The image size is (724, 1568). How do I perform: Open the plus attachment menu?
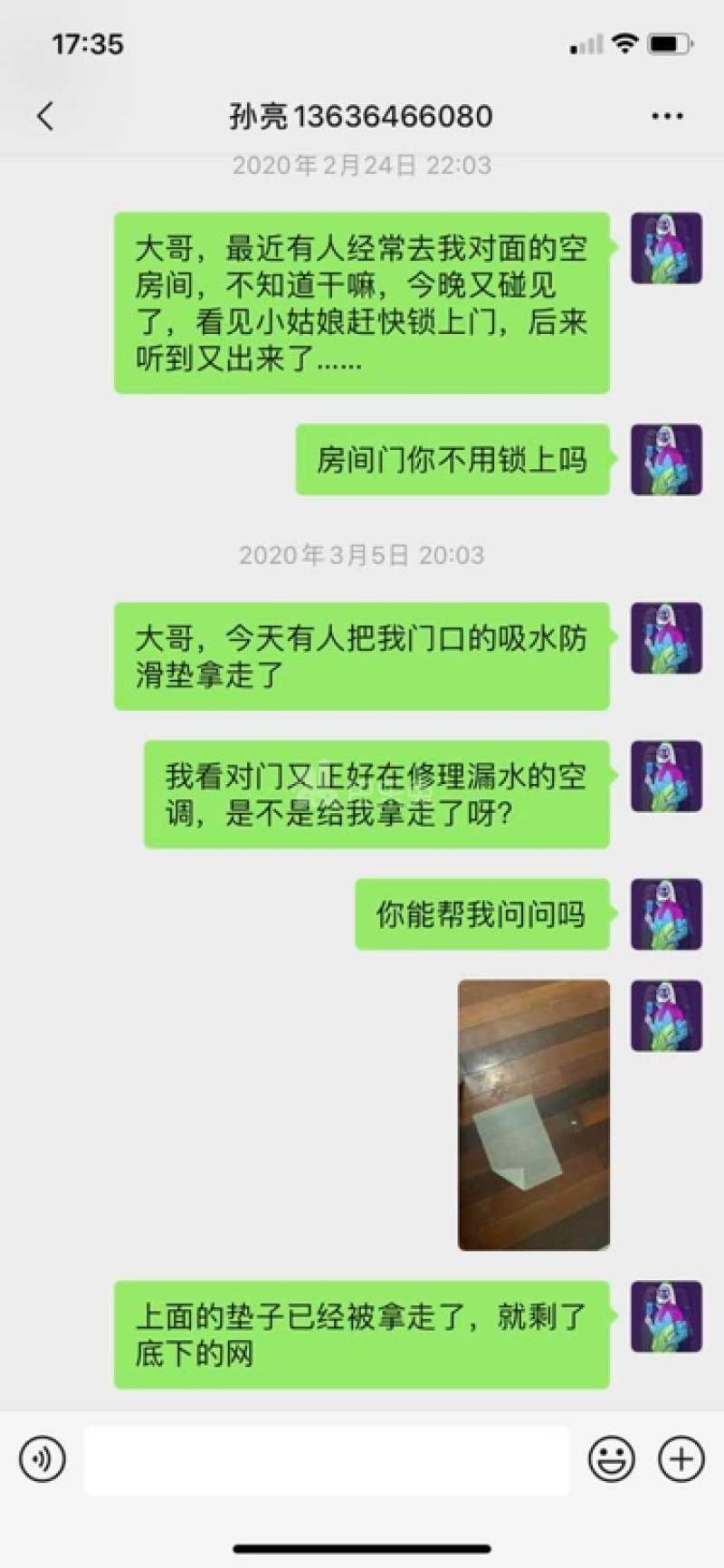(x=681, y=1459)
